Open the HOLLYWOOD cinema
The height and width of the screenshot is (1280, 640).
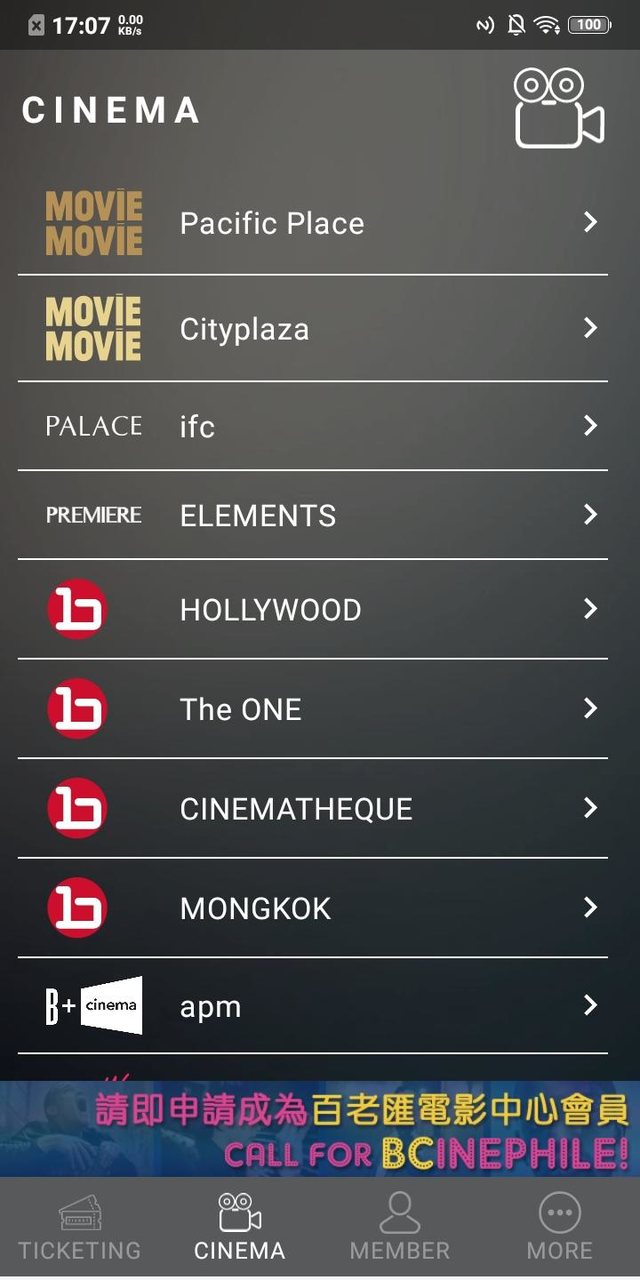coord(312,610)
